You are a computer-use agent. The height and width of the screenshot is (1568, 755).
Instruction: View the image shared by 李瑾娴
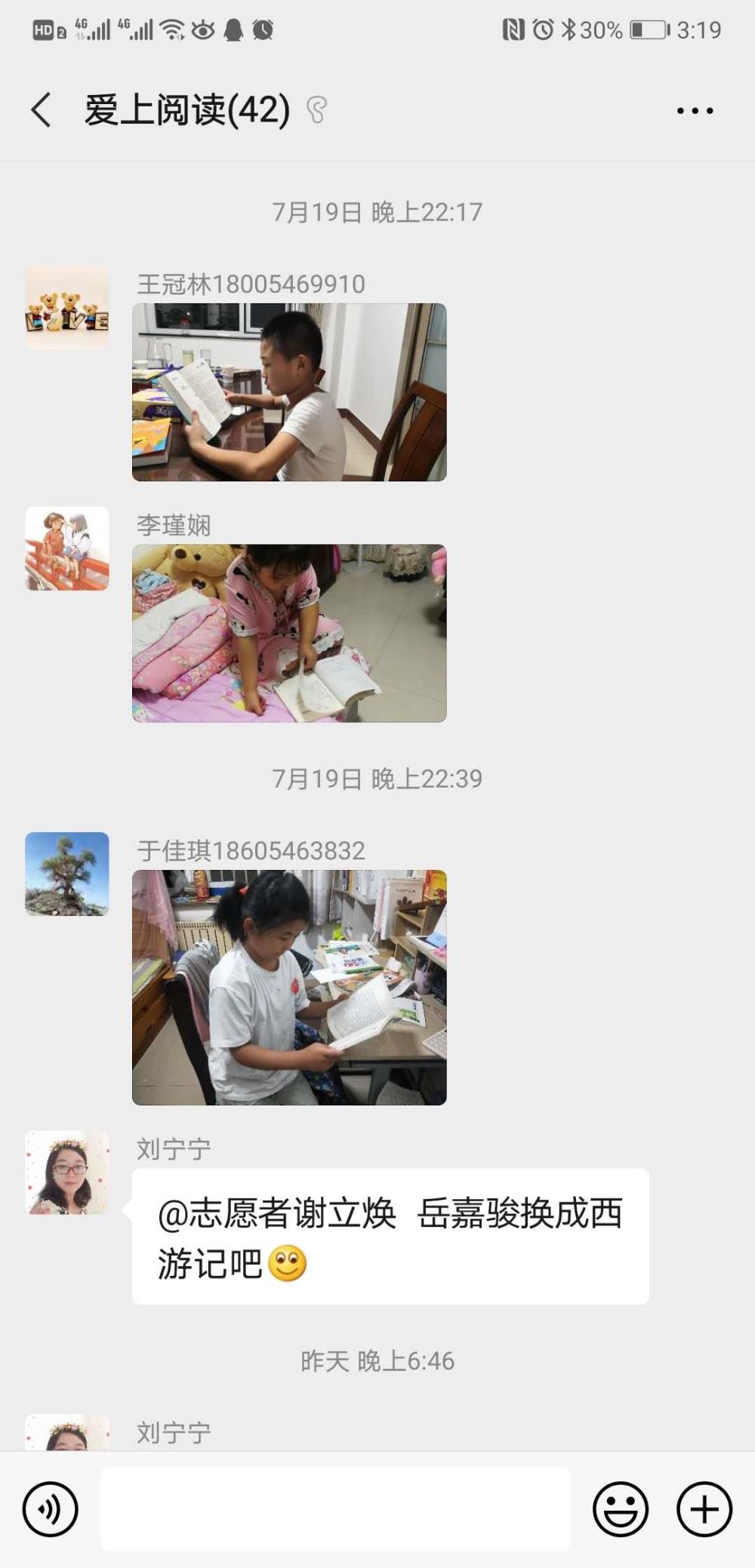pyautogui.click(x=289, y=633)
